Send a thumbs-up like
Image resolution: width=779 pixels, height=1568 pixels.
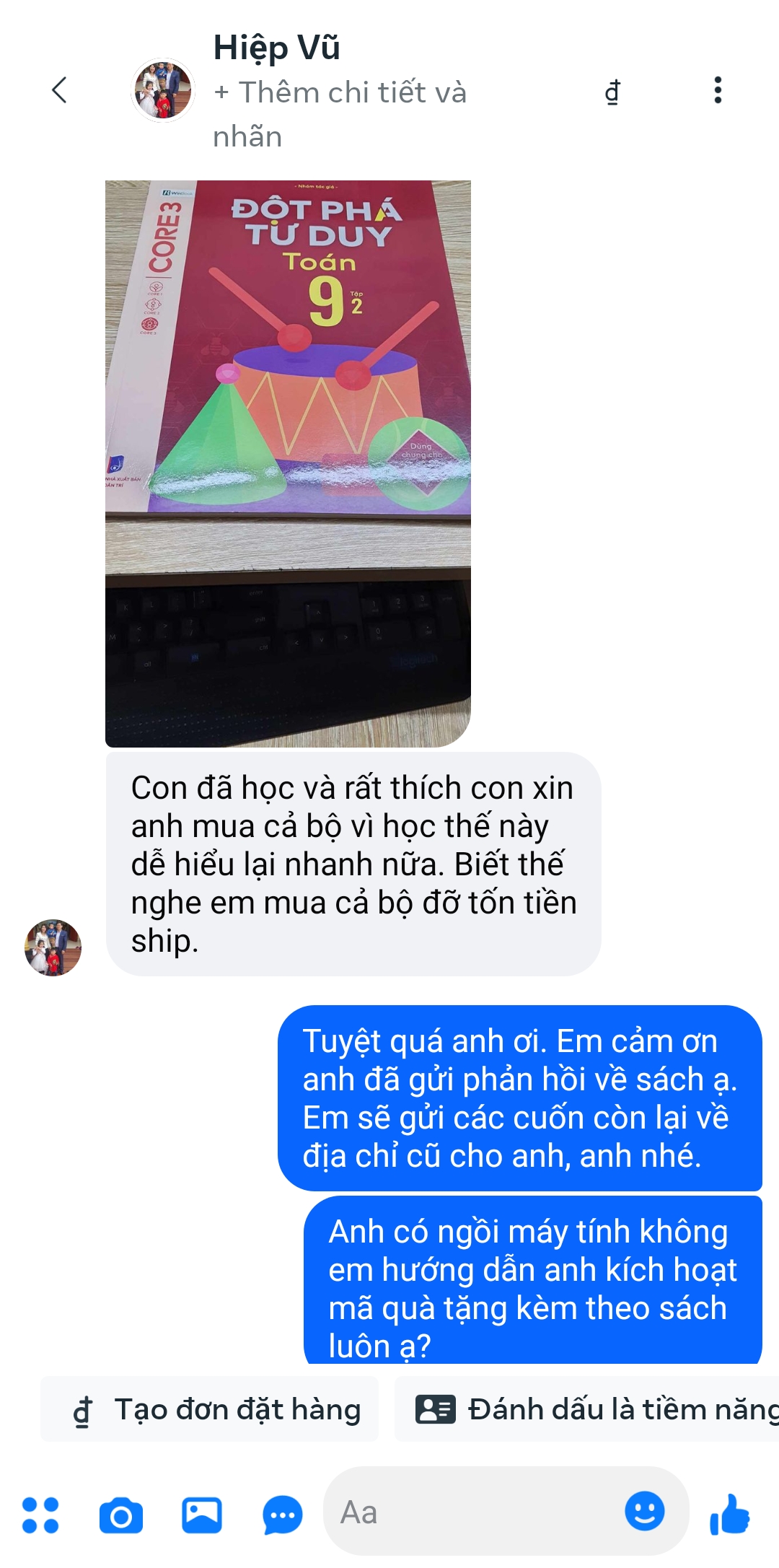tap(730, 1513)
